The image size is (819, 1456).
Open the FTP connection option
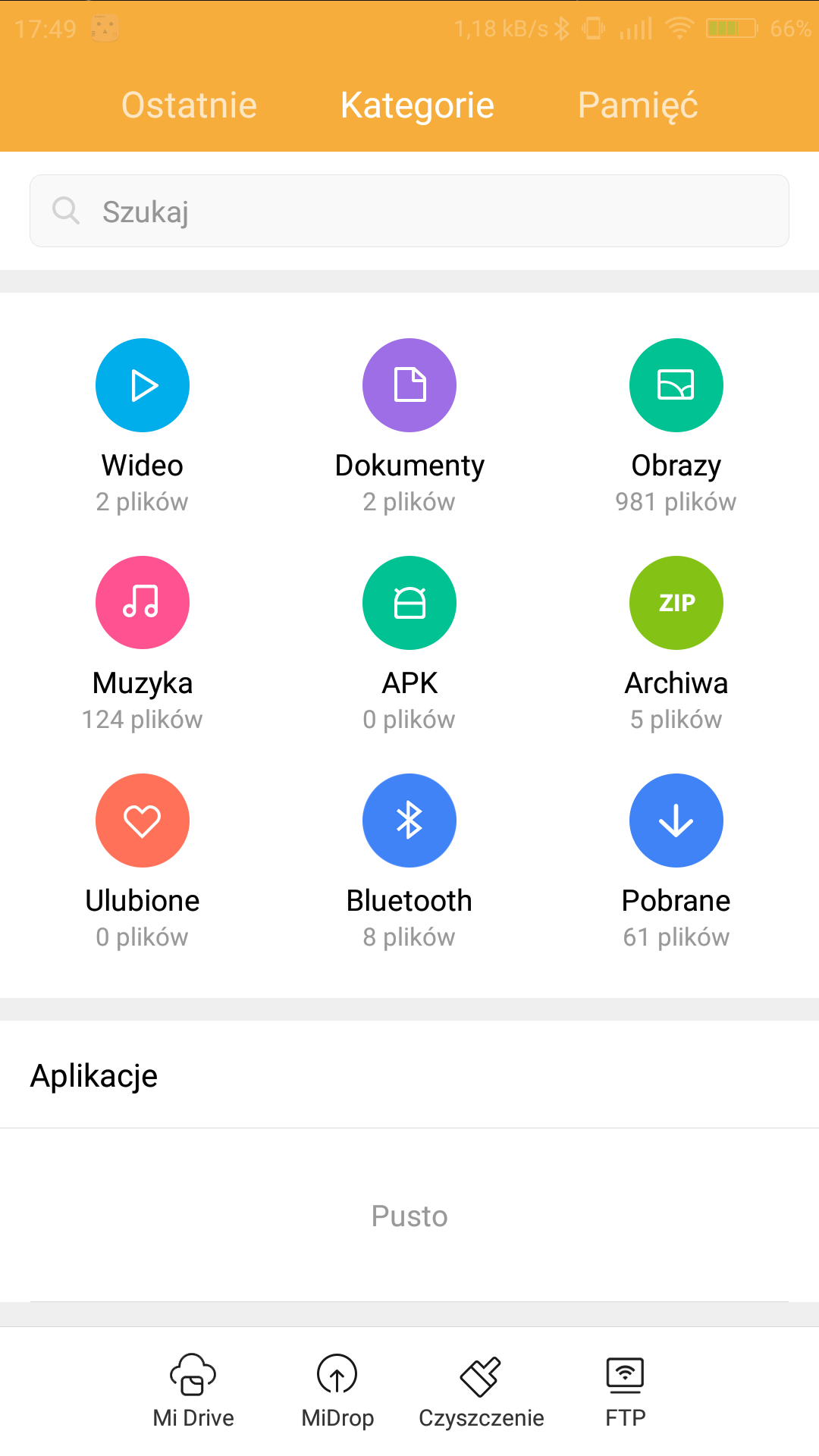tap(626, 1391)
